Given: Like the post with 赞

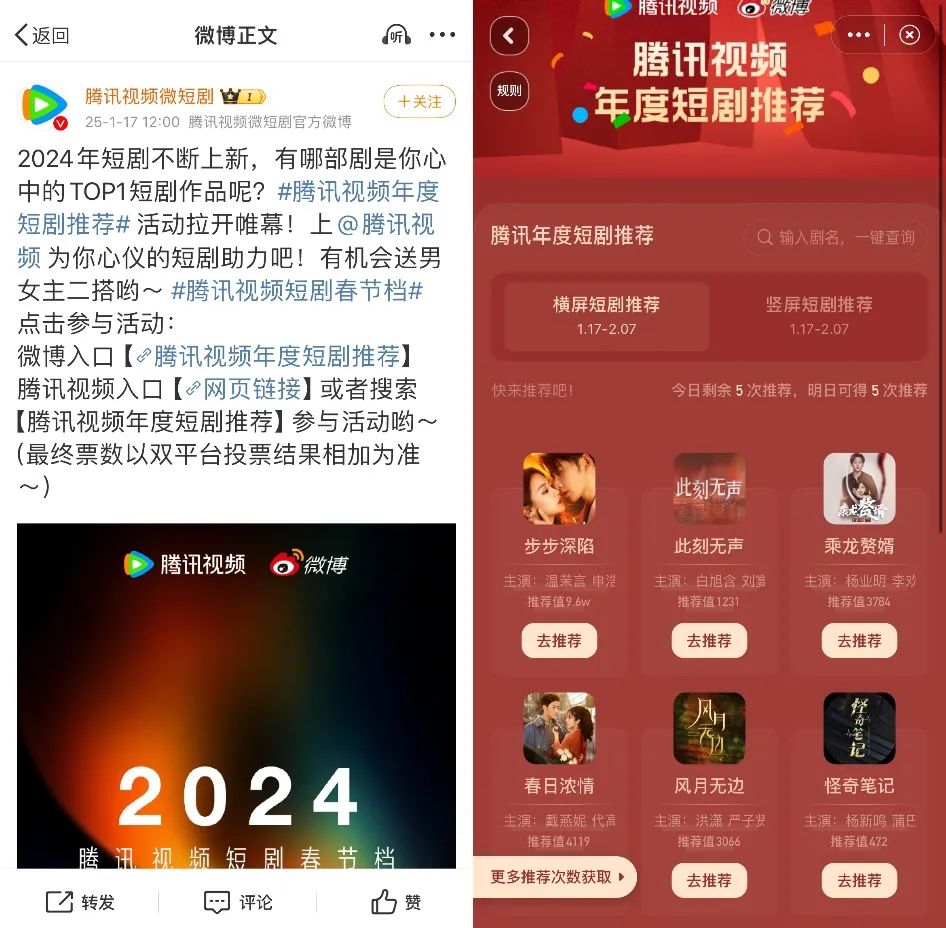Looking at the screenshot, I should (397, 902).
